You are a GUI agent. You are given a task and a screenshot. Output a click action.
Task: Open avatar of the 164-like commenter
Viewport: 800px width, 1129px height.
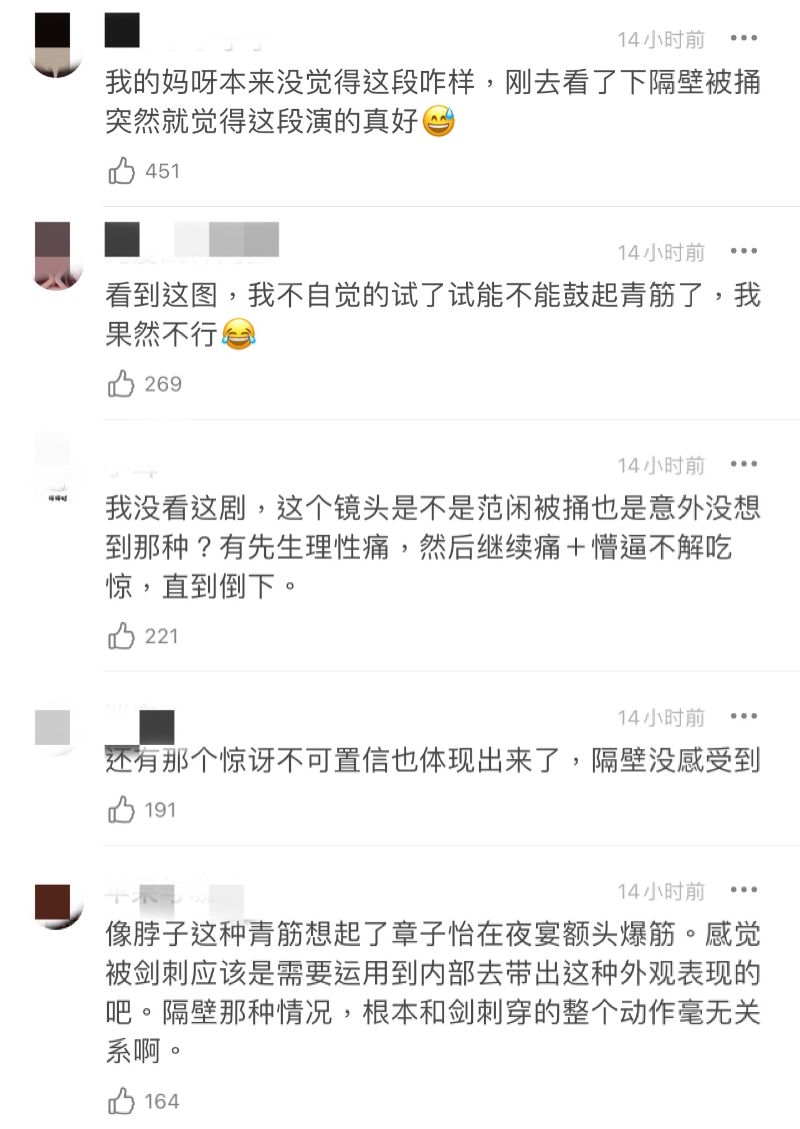click(58, 905)
